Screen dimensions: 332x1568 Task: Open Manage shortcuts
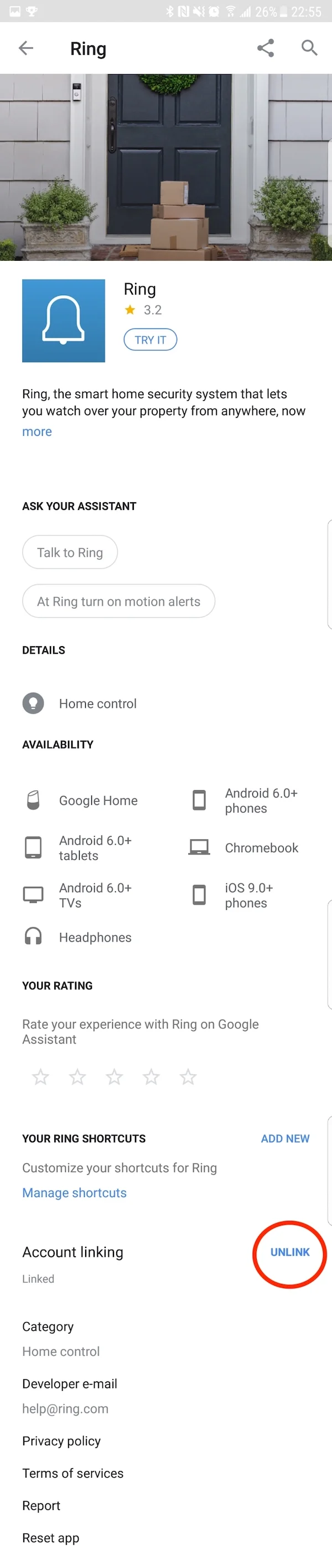[x=74, y=1193]
